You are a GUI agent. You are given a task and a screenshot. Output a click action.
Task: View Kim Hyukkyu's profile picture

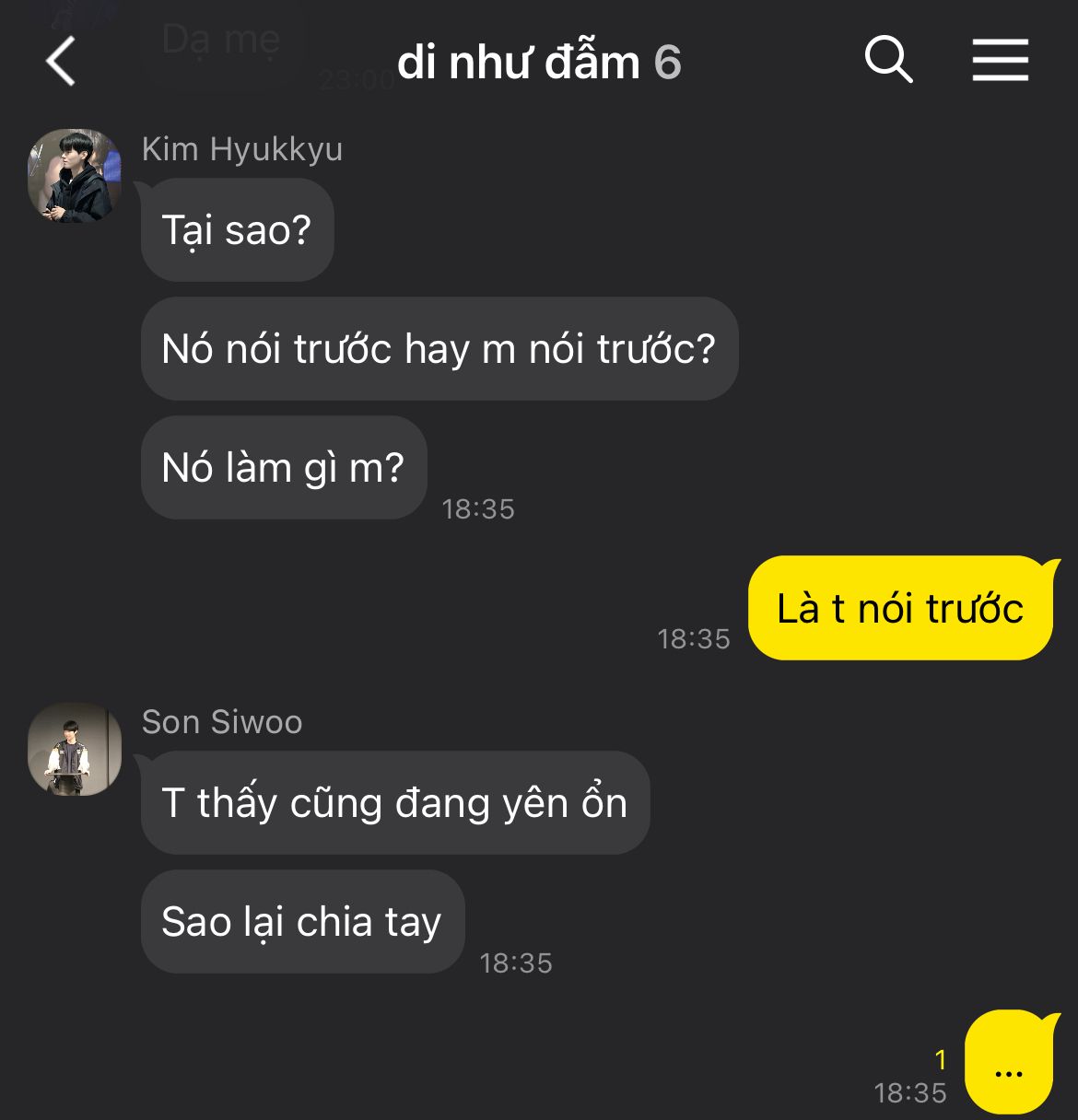coord(75,176)
